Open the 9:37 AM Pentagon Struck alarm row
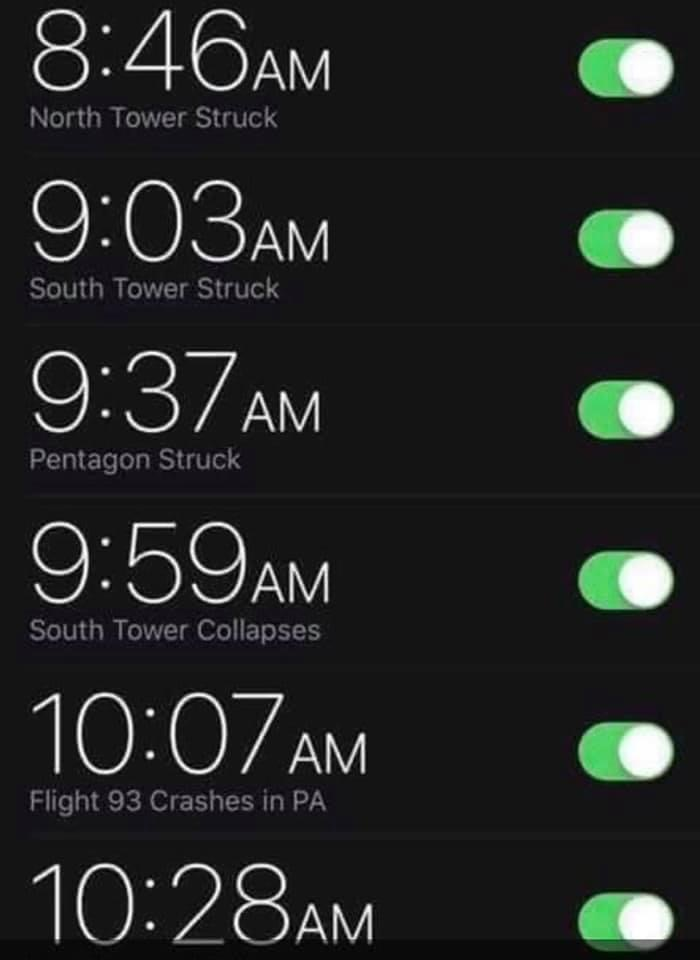This screenshot has height=960, width=700. click(x=350, y=410)
